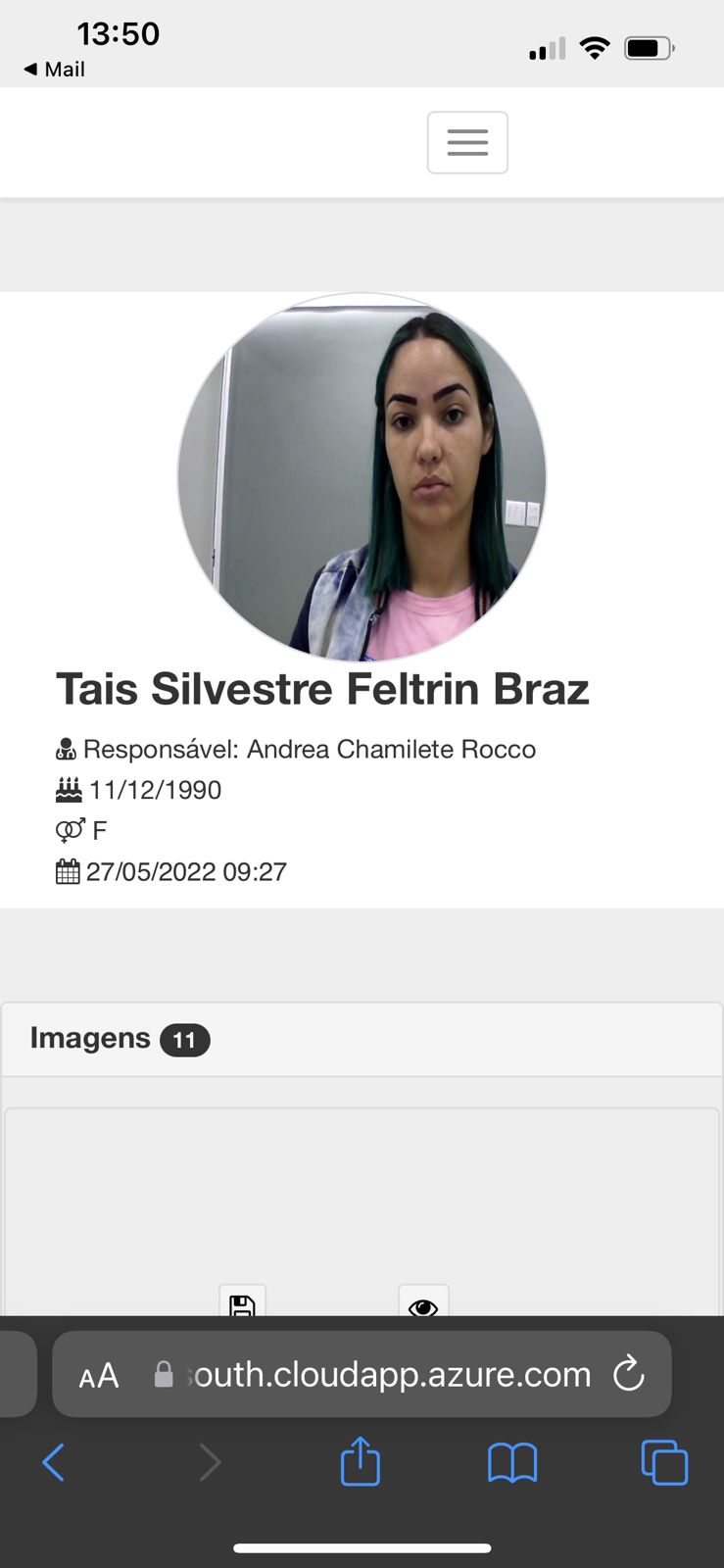This screenshot has width=724, height=1568.
Task: Open the hamburger navigation menu
Action: (x=467, y=143)
